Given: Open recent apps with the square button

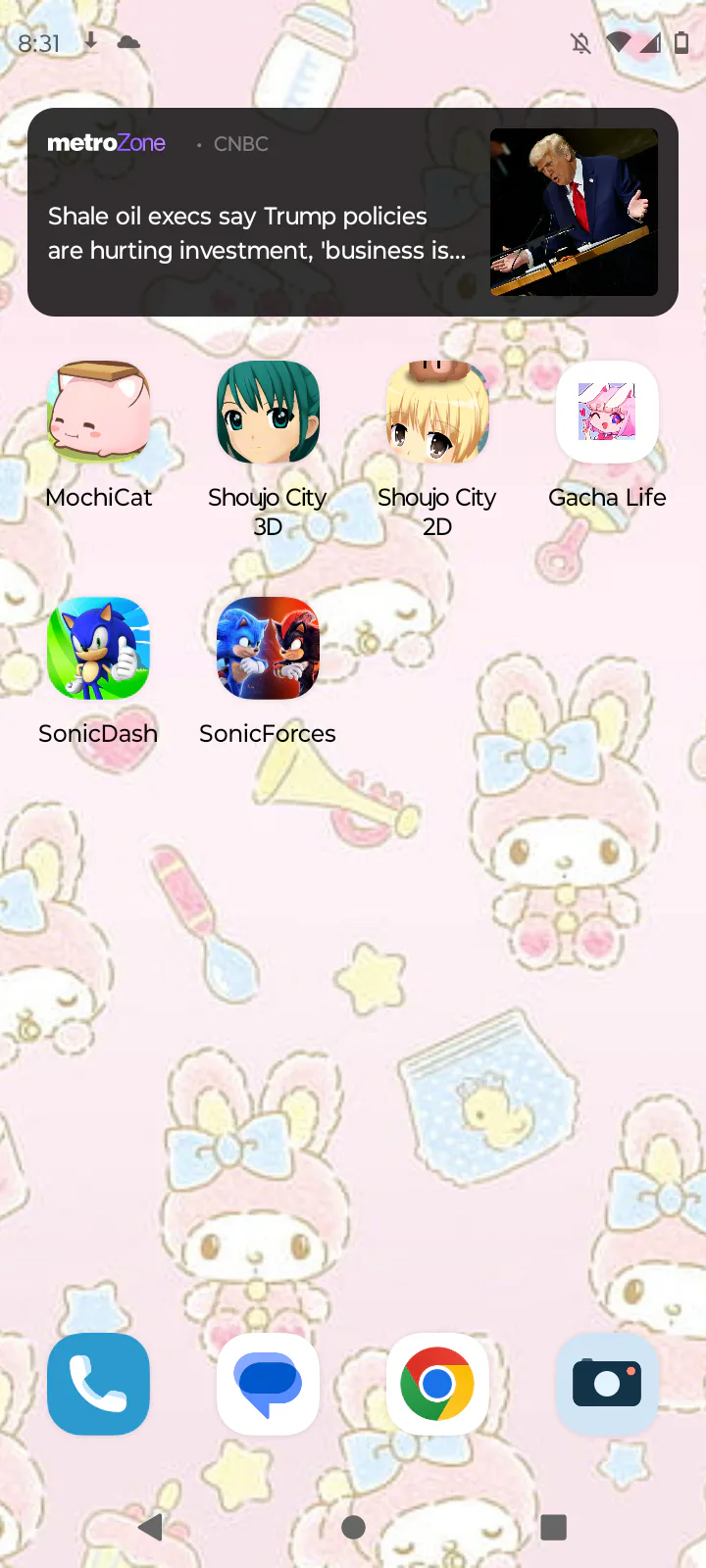Looking at the screenshot, I should click(x=554, y=1527).
